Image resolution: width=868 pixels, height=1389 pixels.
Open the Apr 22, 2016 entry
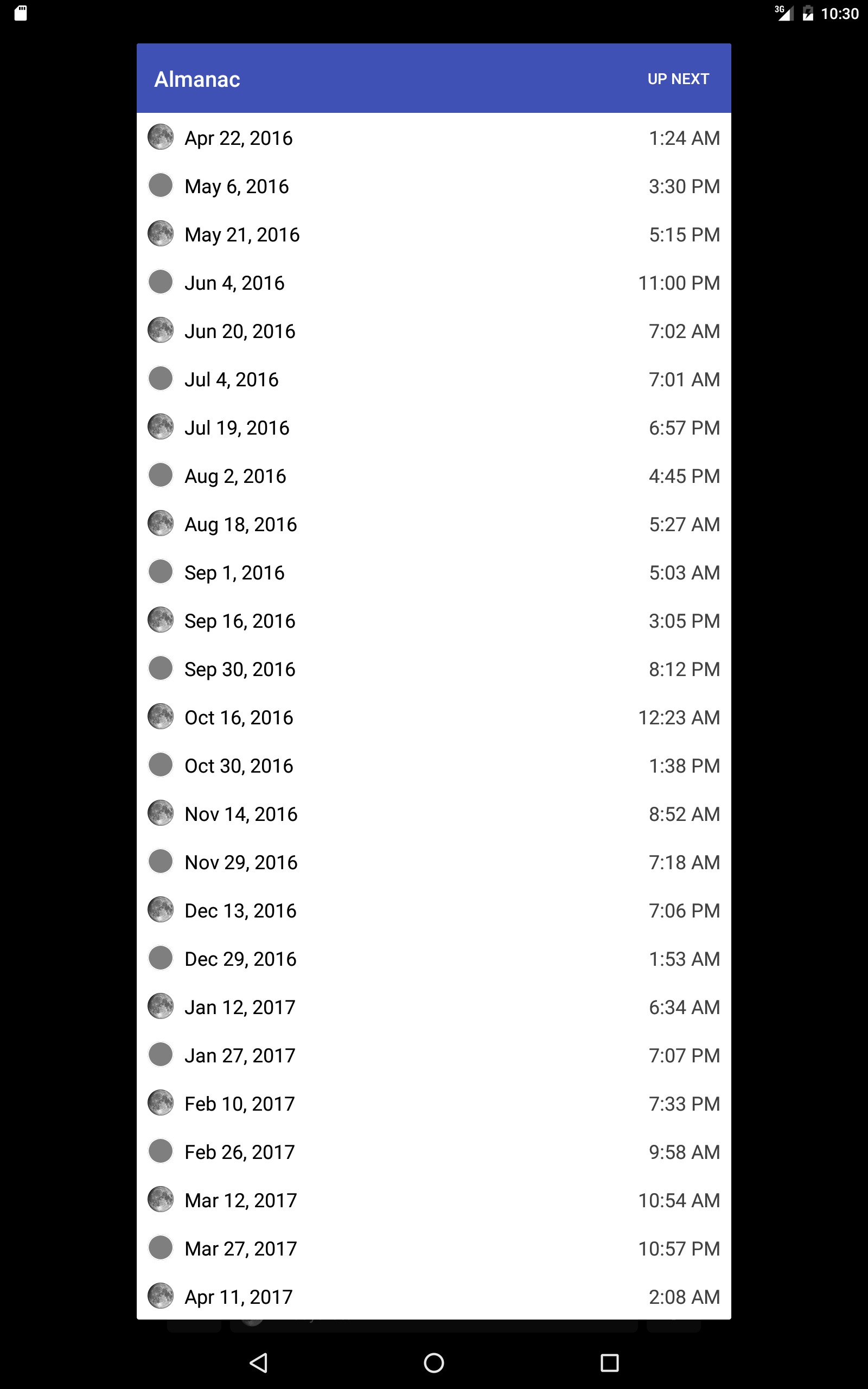point(433,138)
